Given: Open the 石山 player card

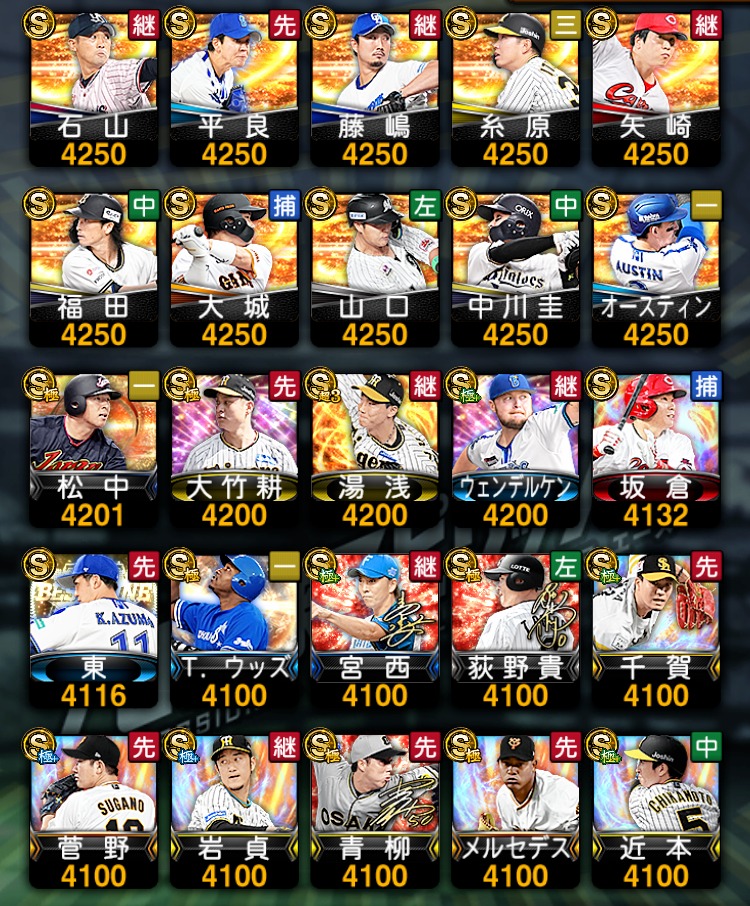Looking at the screenshot, I should [x=94, y=88].
